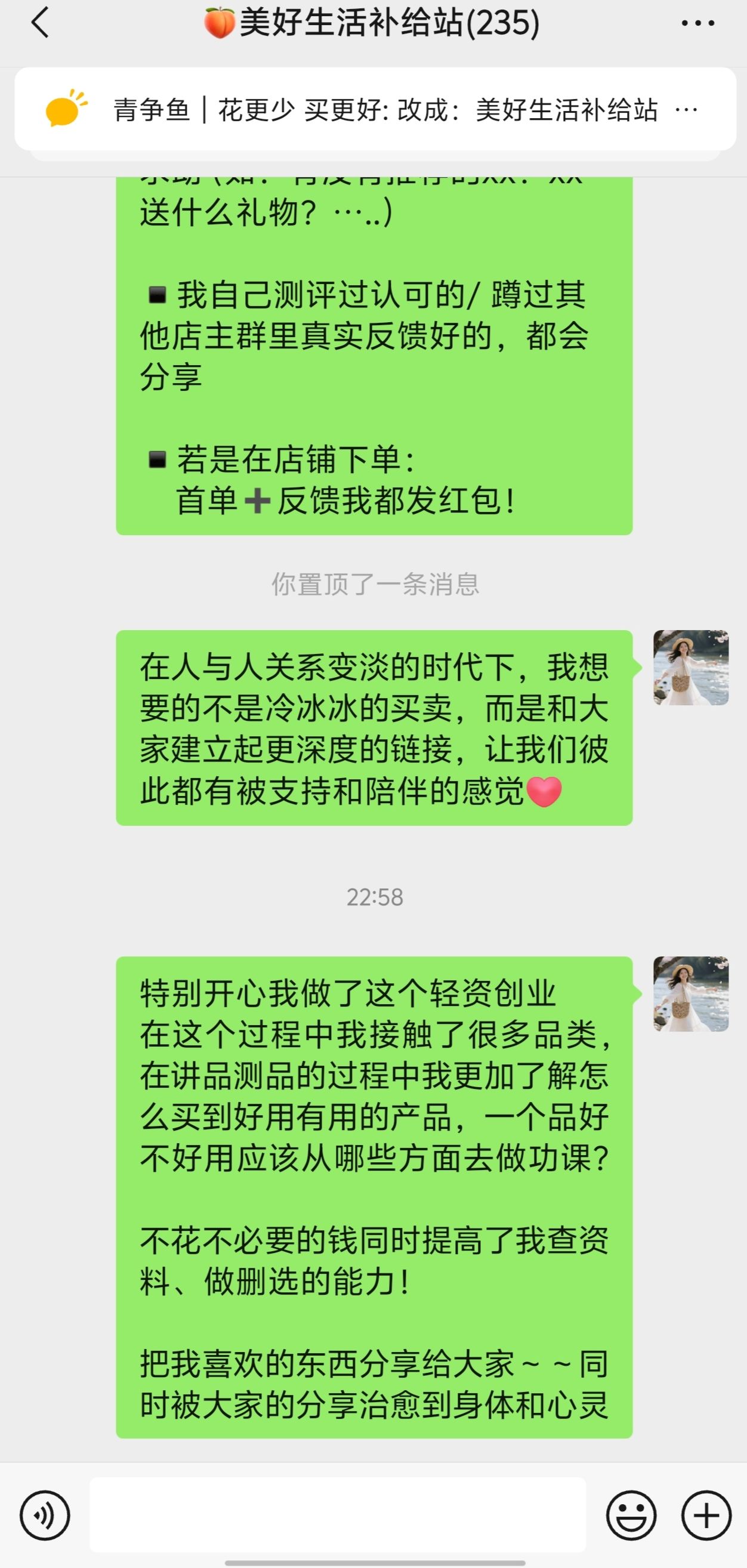Open sender avatar beside 特别开心 message
Image resolution: width=747 pixels, height=1568 pixels.
(691, 994)
